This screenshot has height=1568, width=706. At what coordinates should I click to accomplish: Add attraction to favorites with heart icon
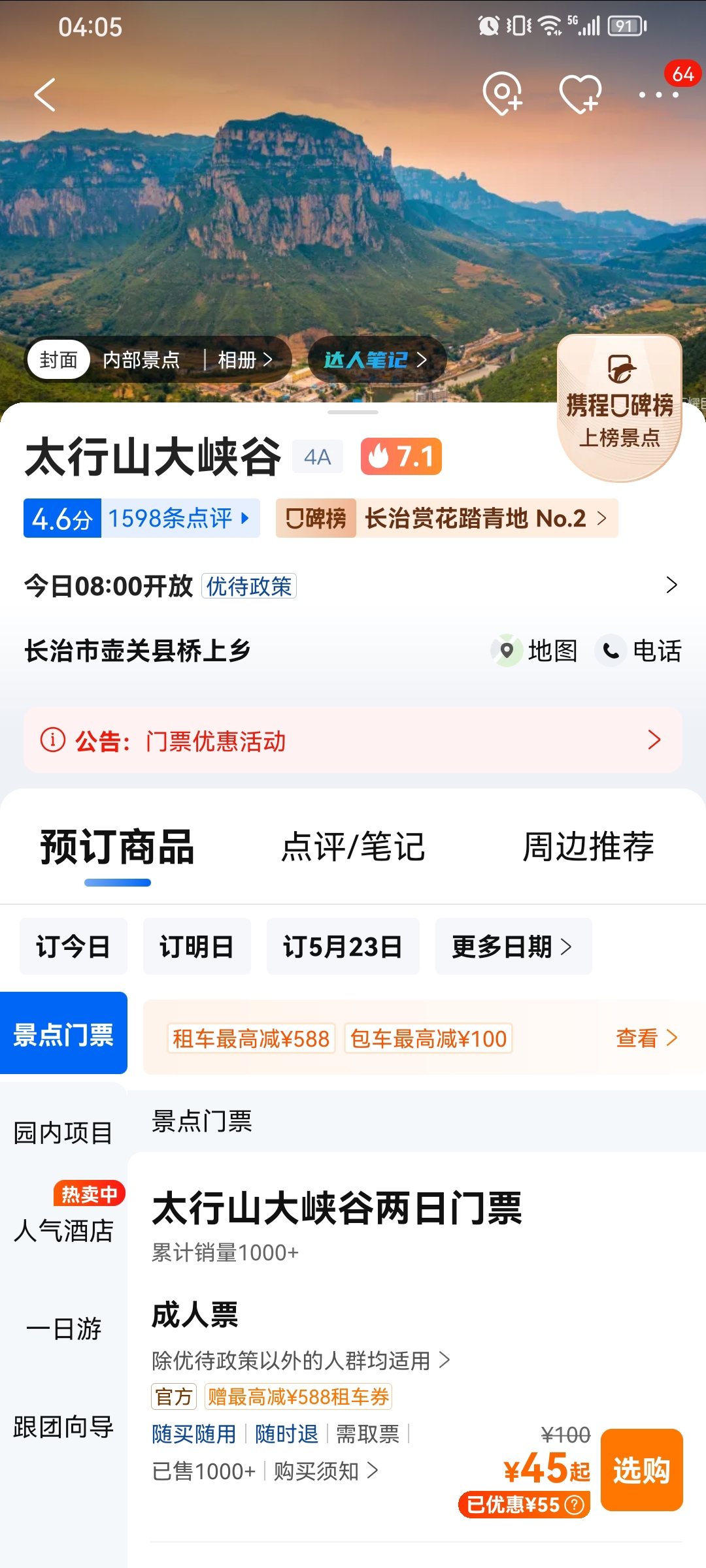pyautogui.click(x=580, y=94)
